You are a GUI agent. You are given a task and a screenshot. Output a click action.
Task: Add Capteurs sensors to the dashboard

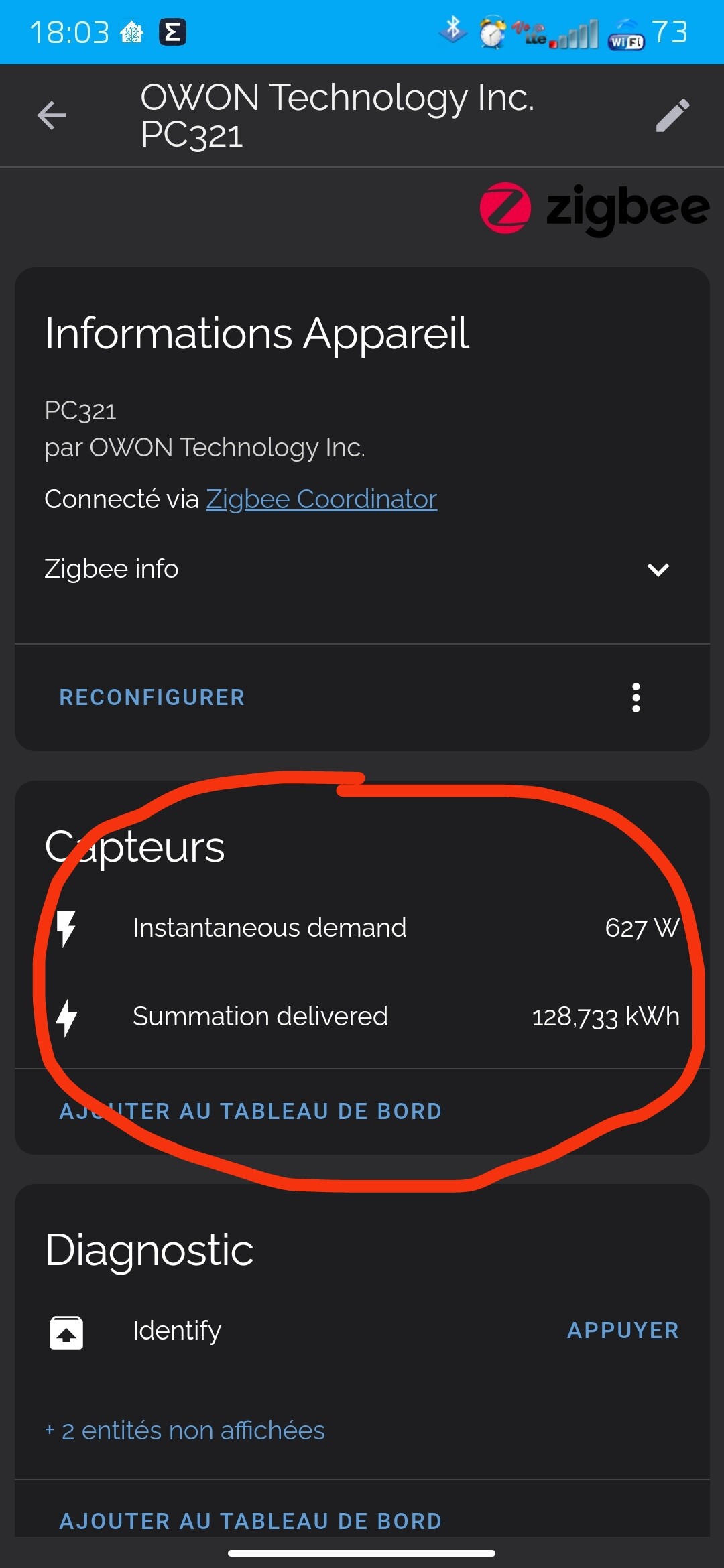point(250,1110)
